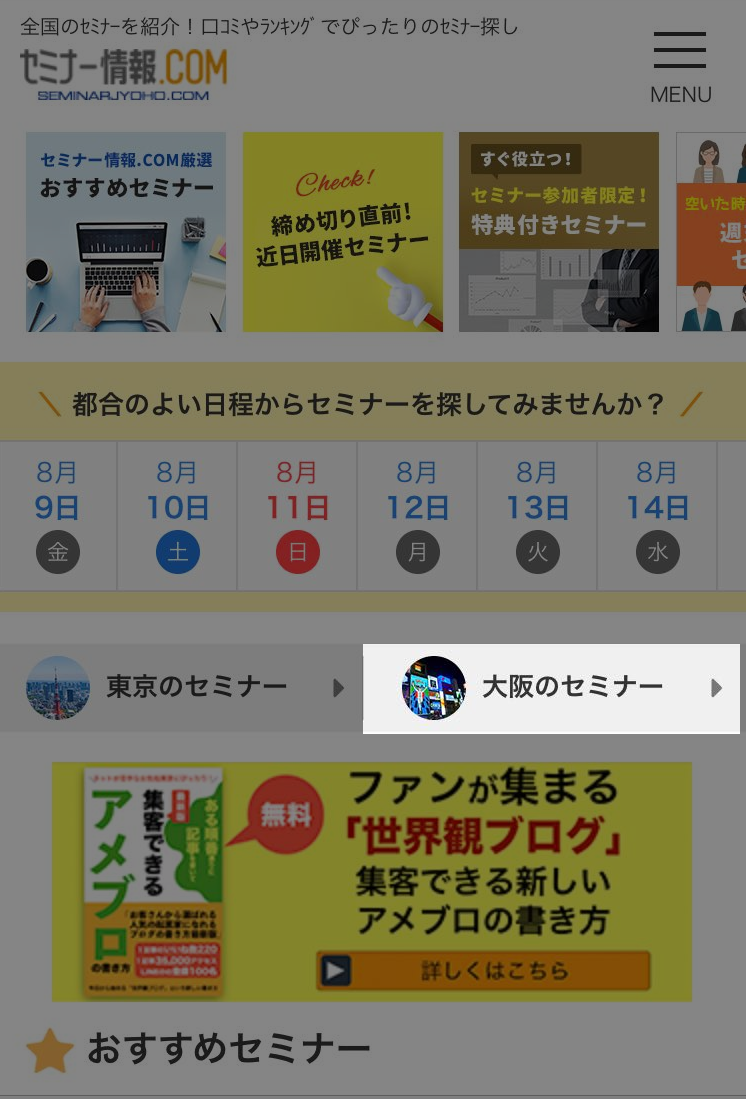Tap the 詳しくはこちら button on the アメブロ ad

coord(484,971)
